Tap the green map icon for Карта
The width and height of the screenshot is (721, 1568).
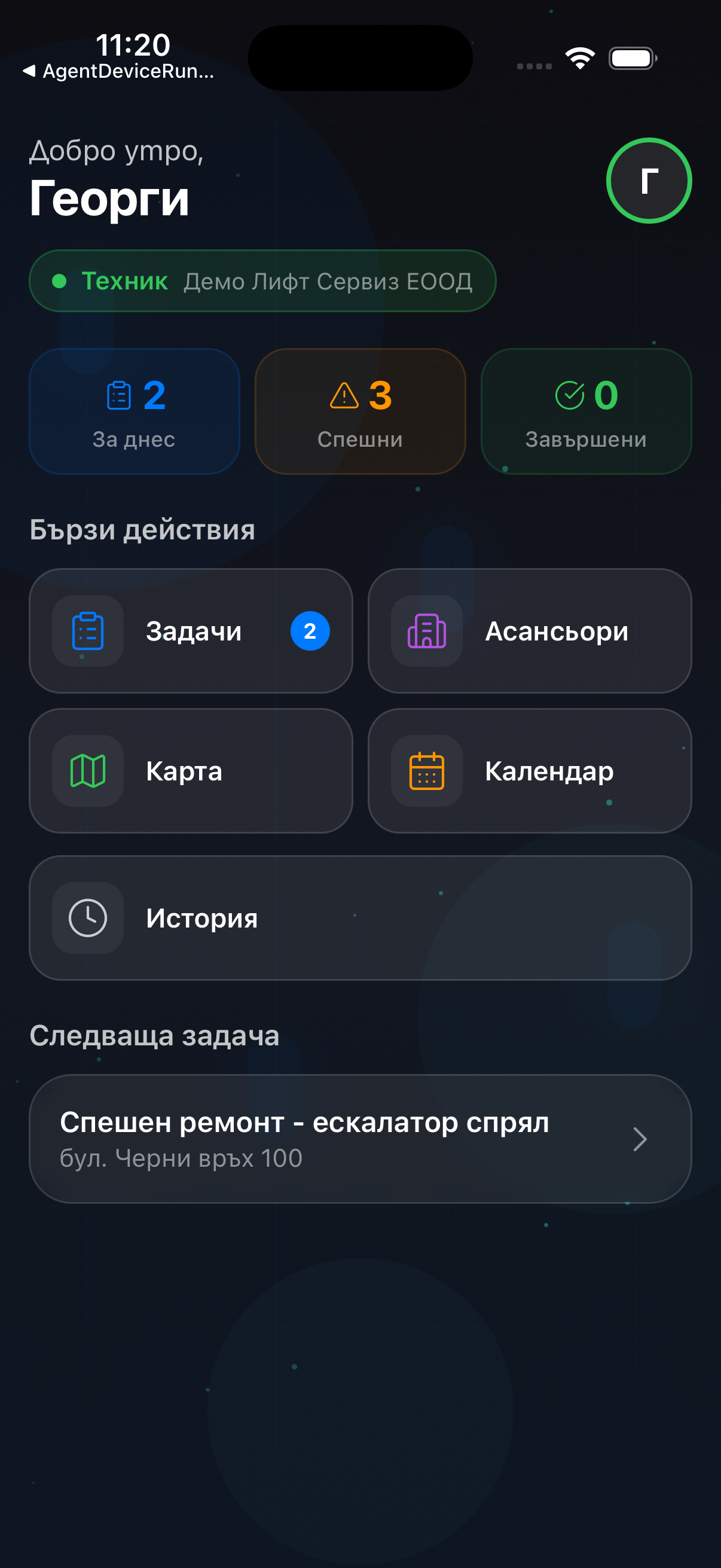pyautogui.click(x=88, y=771)
